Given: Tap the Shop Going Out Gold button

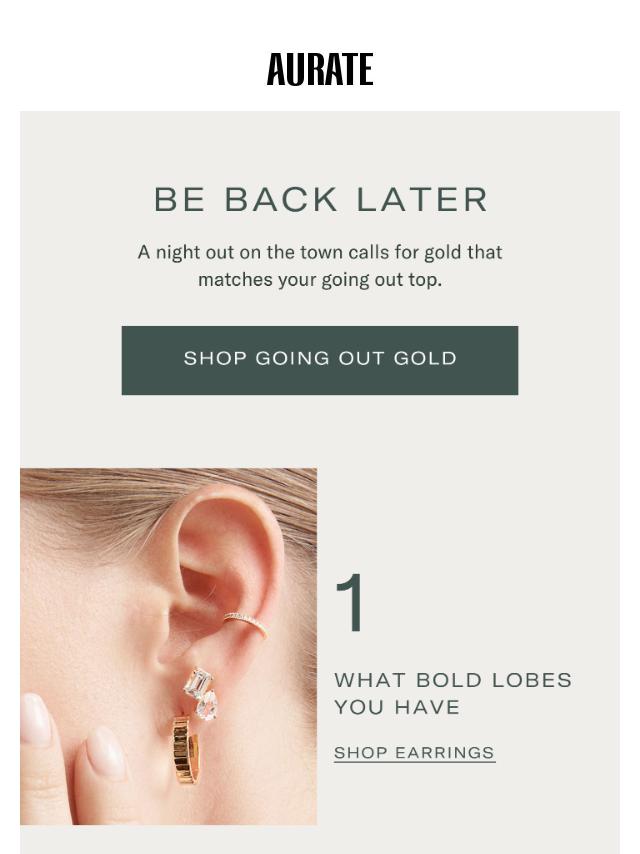Looking at the screenshot, I should click(x=320, y=360).
